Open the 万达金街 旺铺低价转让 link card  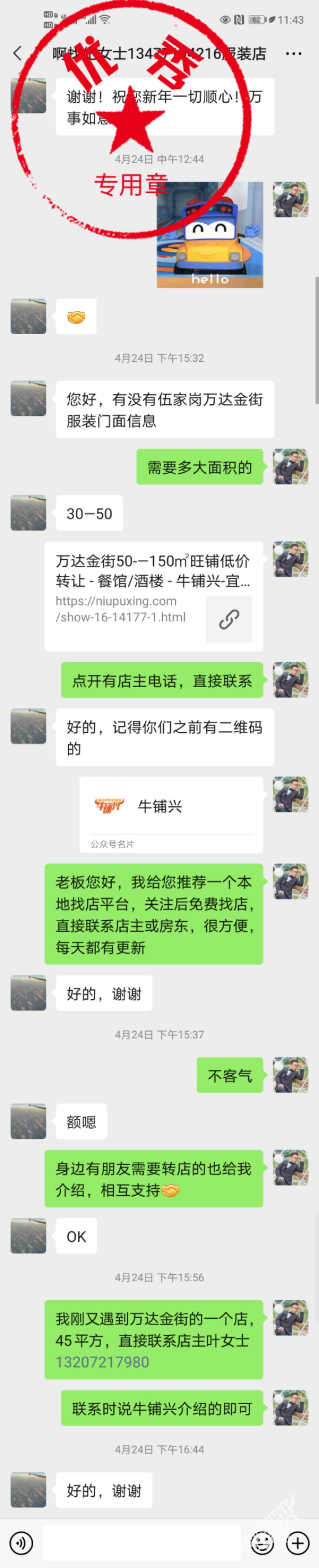click(x=153, y=596)
